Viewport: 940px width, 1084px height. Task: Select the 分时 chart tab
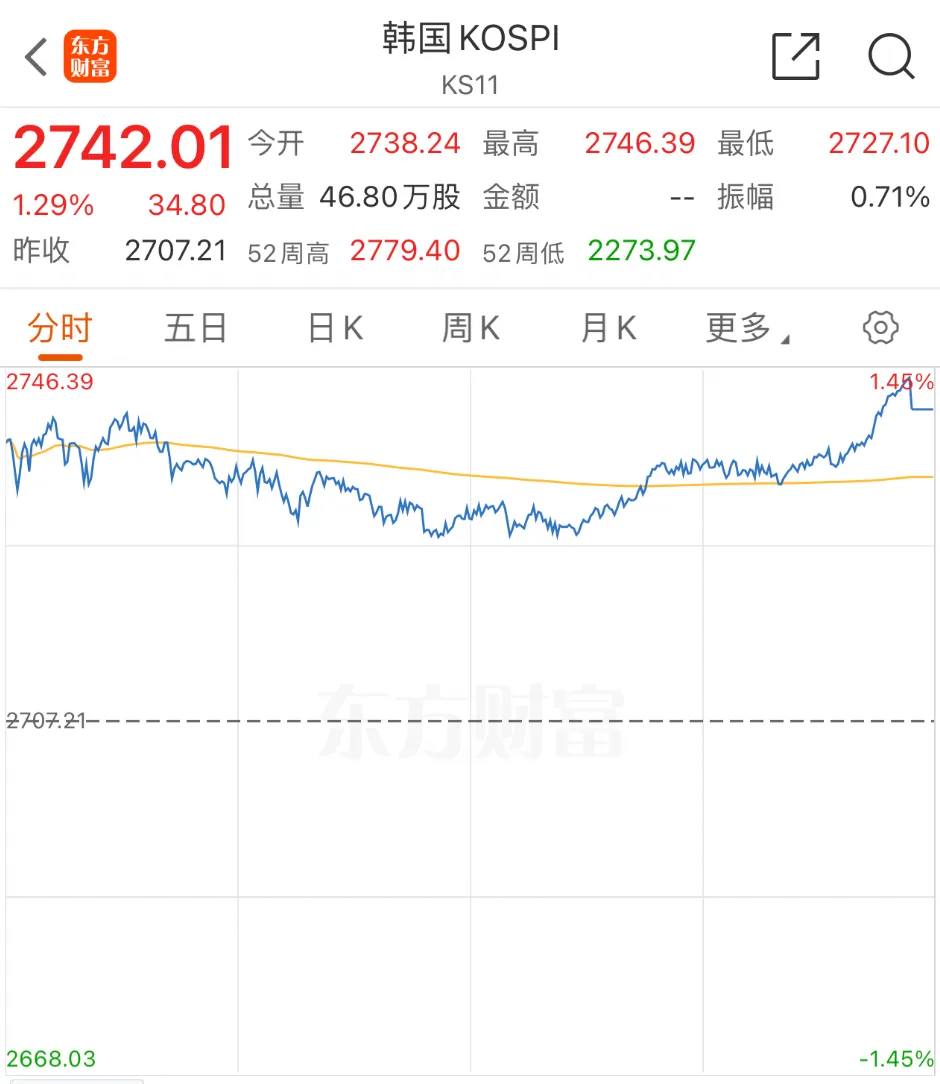[60, 328]
